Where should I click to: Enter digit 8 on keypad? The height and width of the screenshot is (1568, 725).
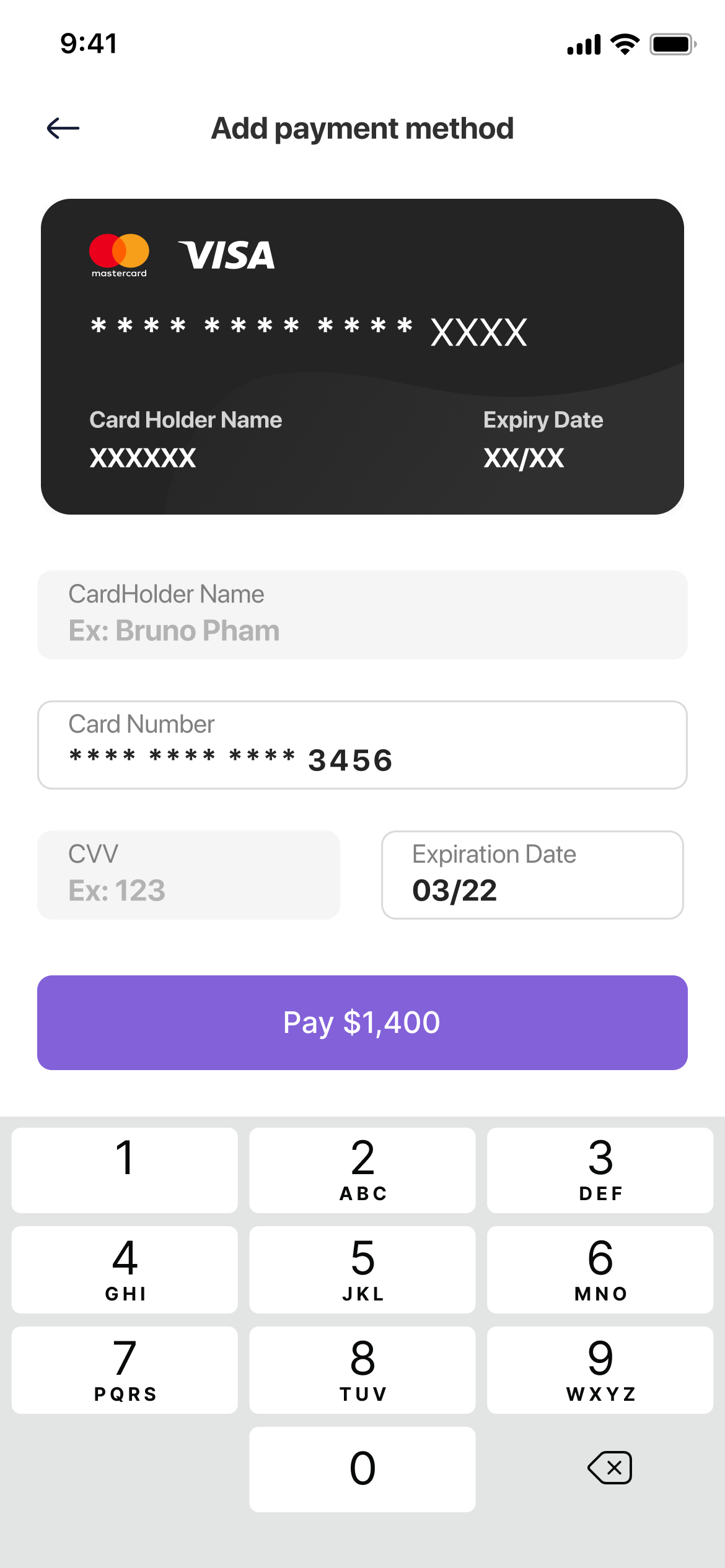[x=362, y=1370]
